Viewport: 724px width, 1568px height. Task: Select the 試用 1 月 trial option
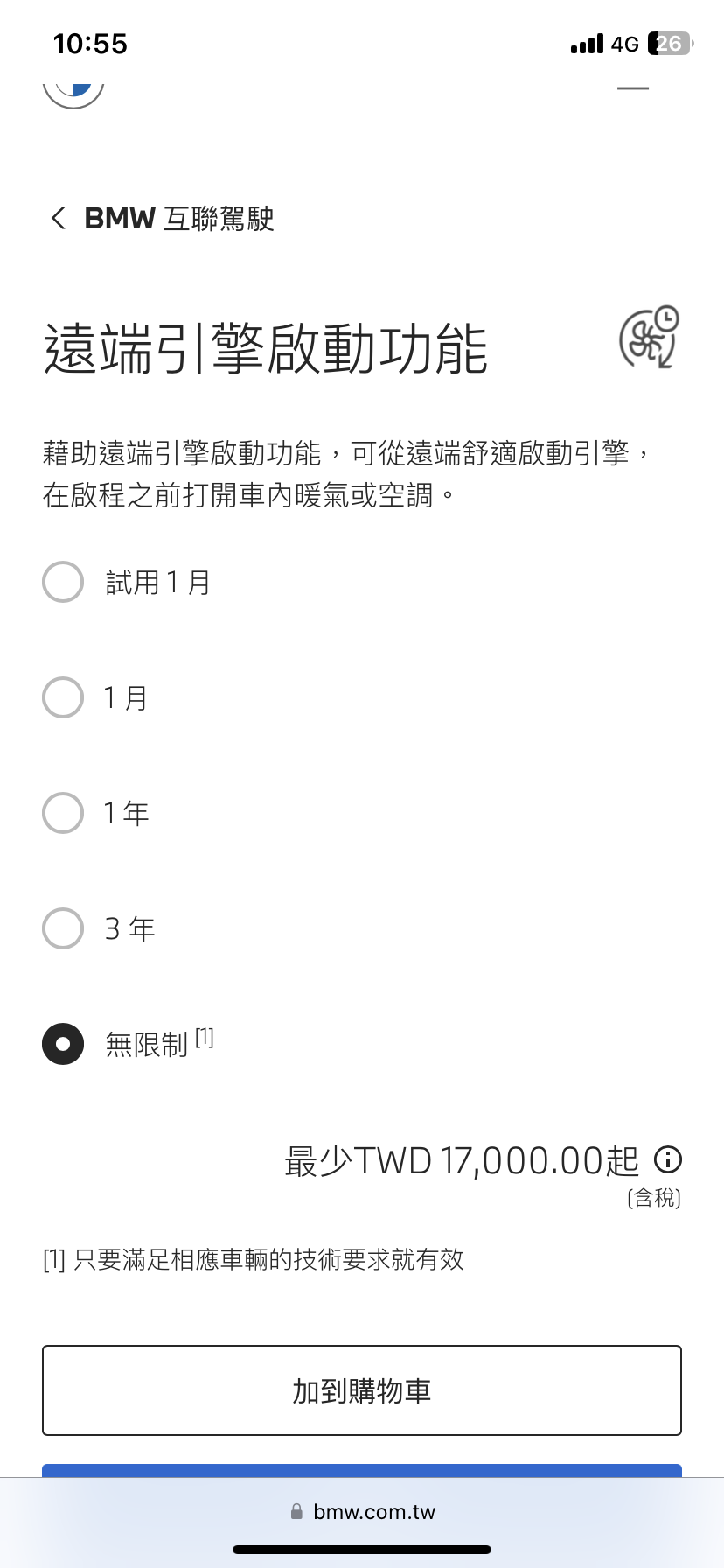63,582
